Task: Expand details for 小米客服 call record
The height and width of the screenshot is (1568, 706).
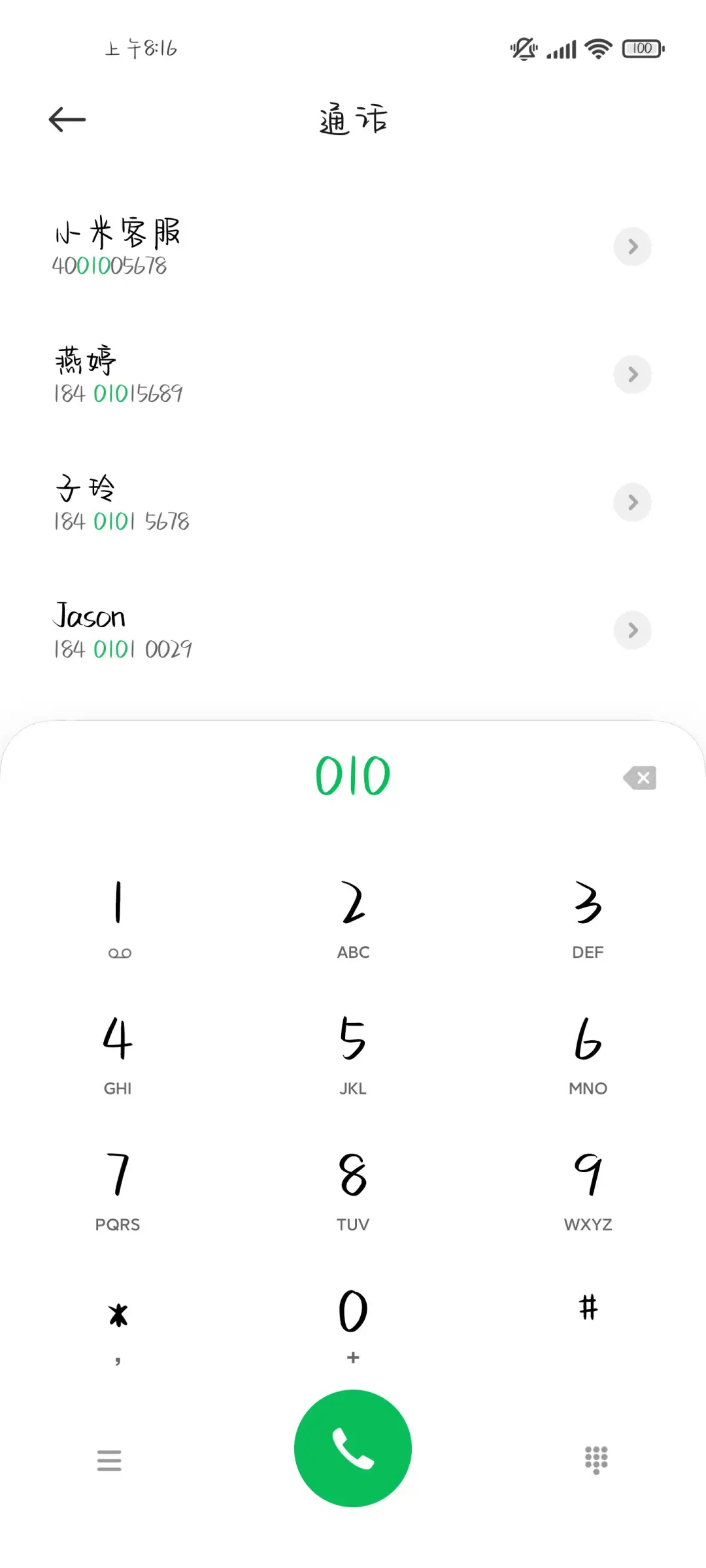Action: (631, 247)
